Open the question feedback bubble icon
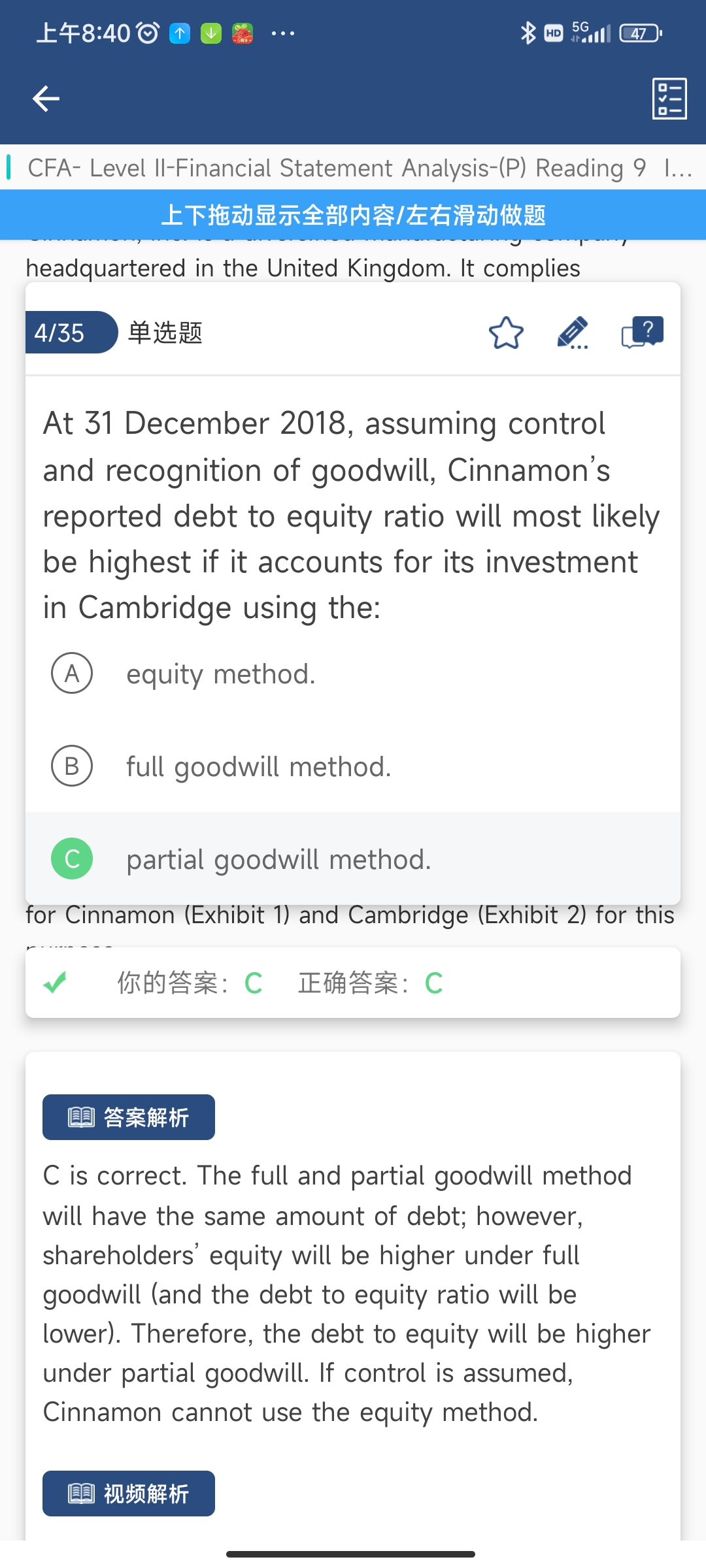 pos(642,333)
